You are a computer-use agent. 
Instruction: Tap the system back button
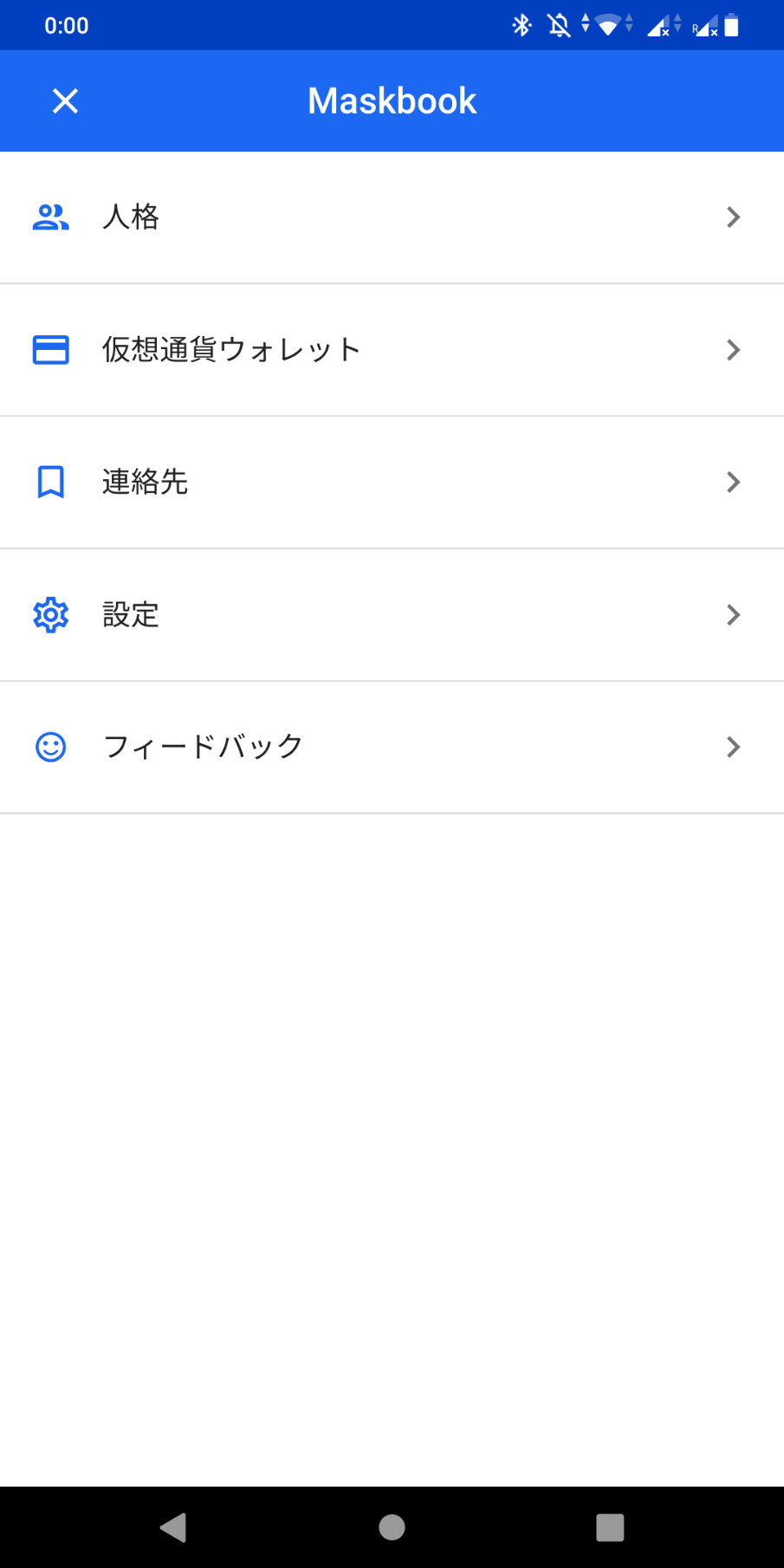[x=173, y=1527]
